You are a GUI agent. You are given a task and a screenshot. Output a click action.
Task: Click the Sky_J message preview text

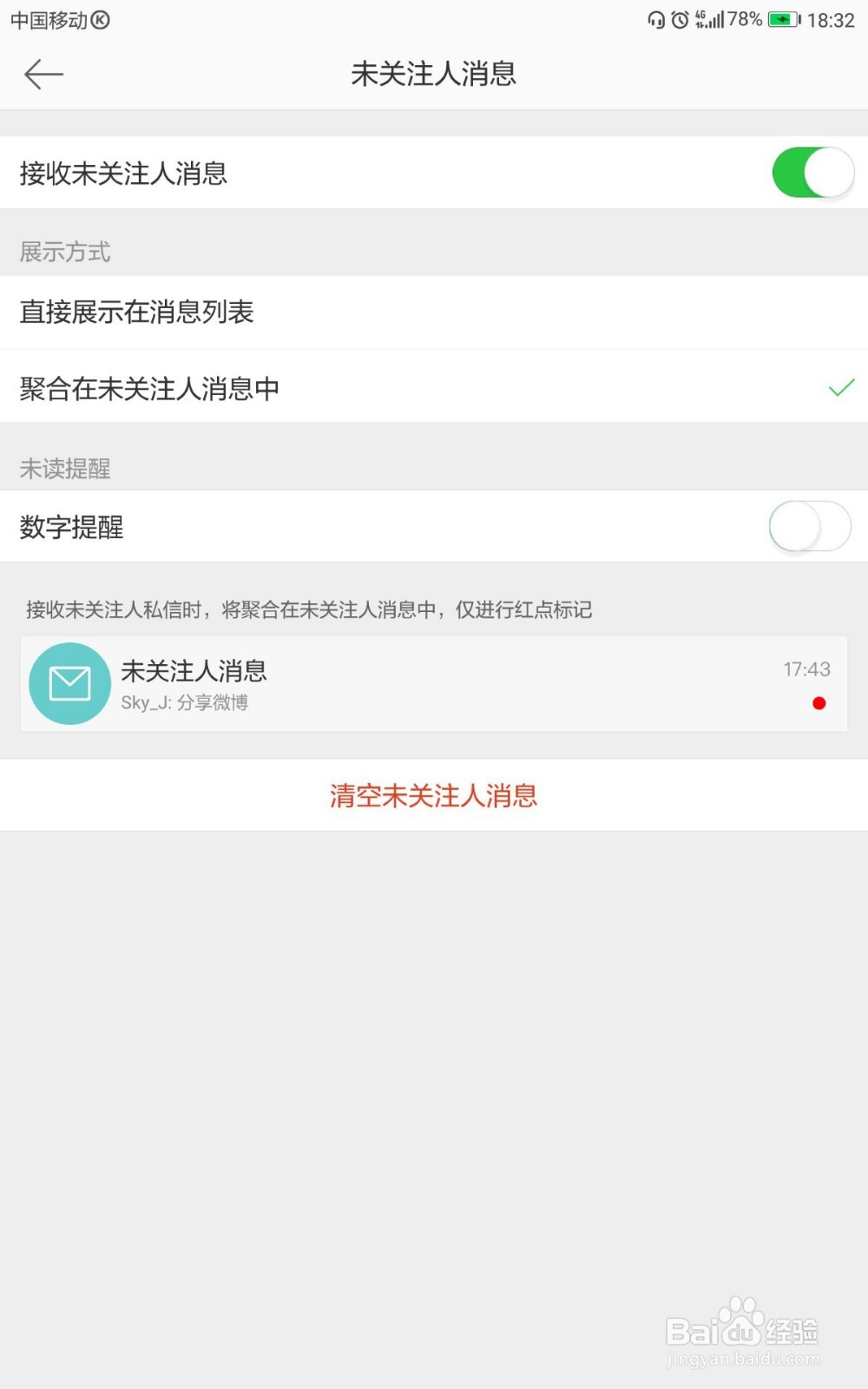(x=184, y=702)
